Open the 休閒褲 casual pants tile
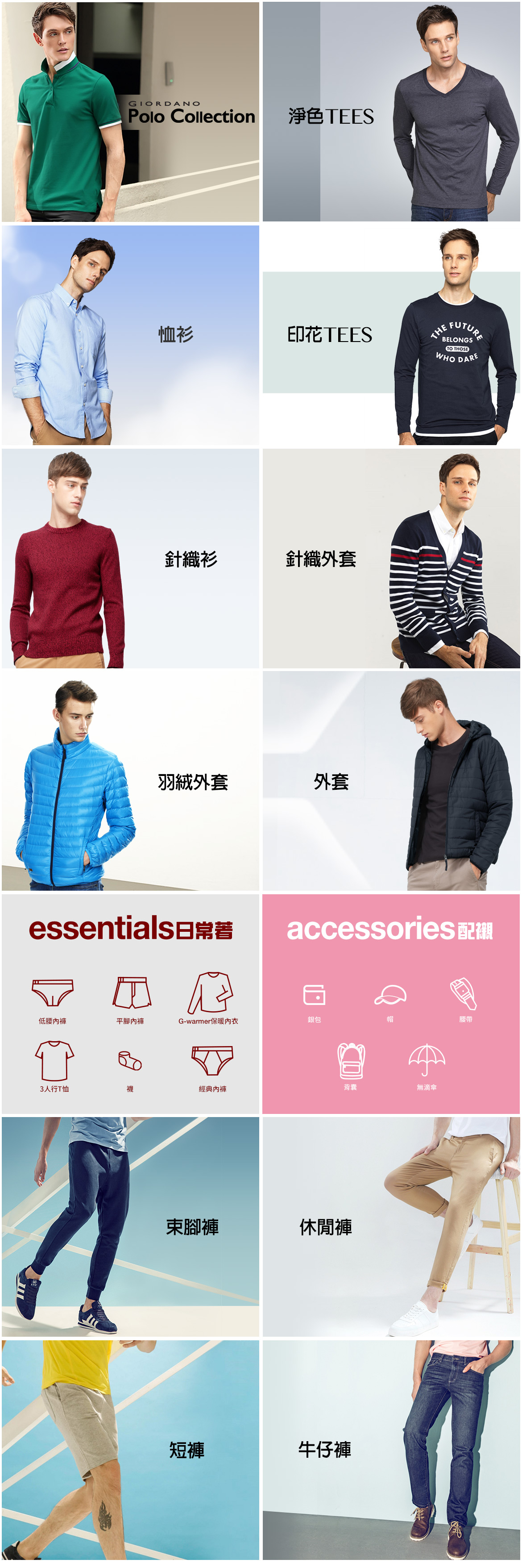The height and width of the screenshot is (1568, 522). pyautogui.click(x=390, y=1227)
